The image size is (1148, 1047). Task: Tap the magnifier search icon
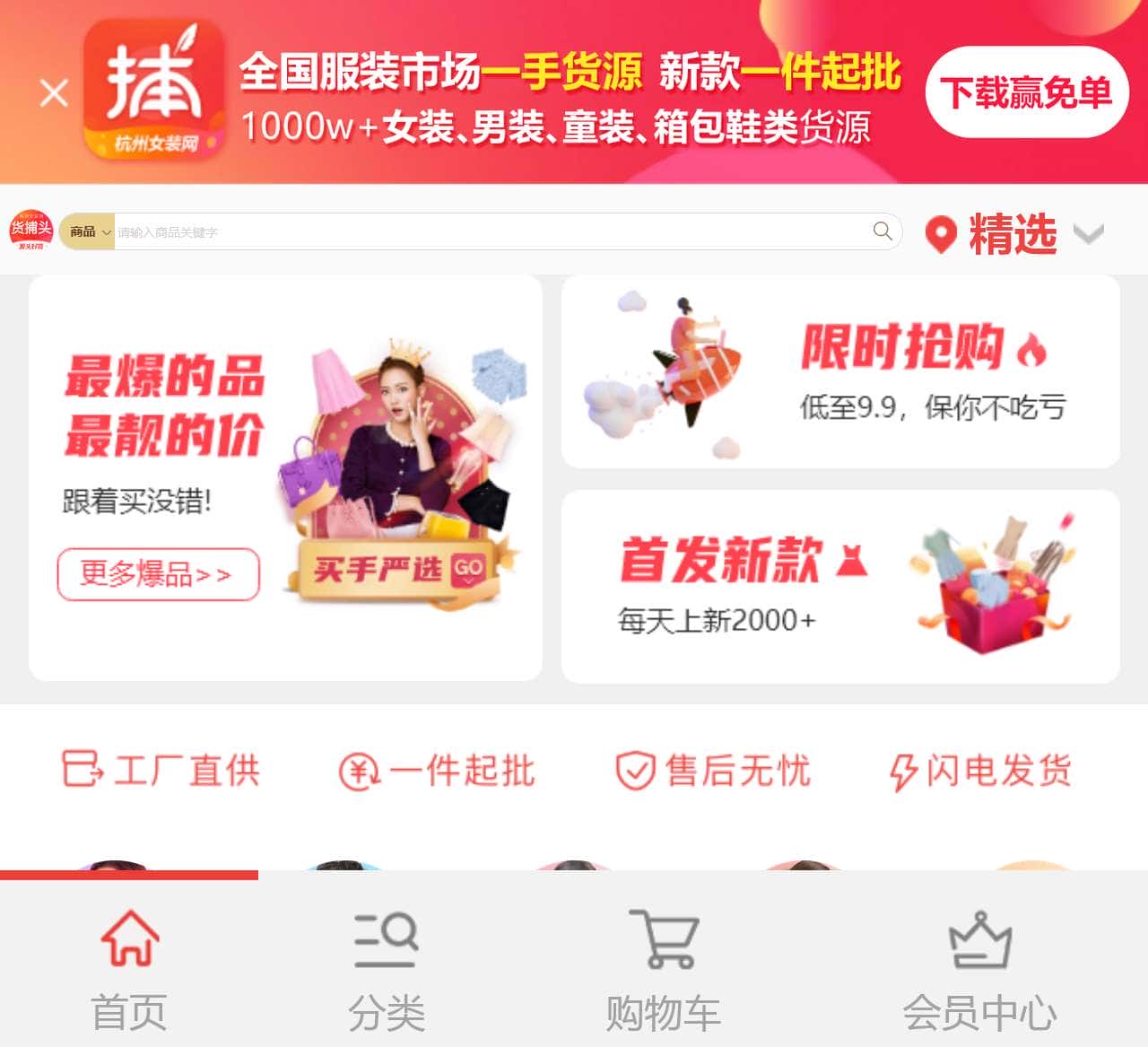pyautogui.click(x=883, y=231)
